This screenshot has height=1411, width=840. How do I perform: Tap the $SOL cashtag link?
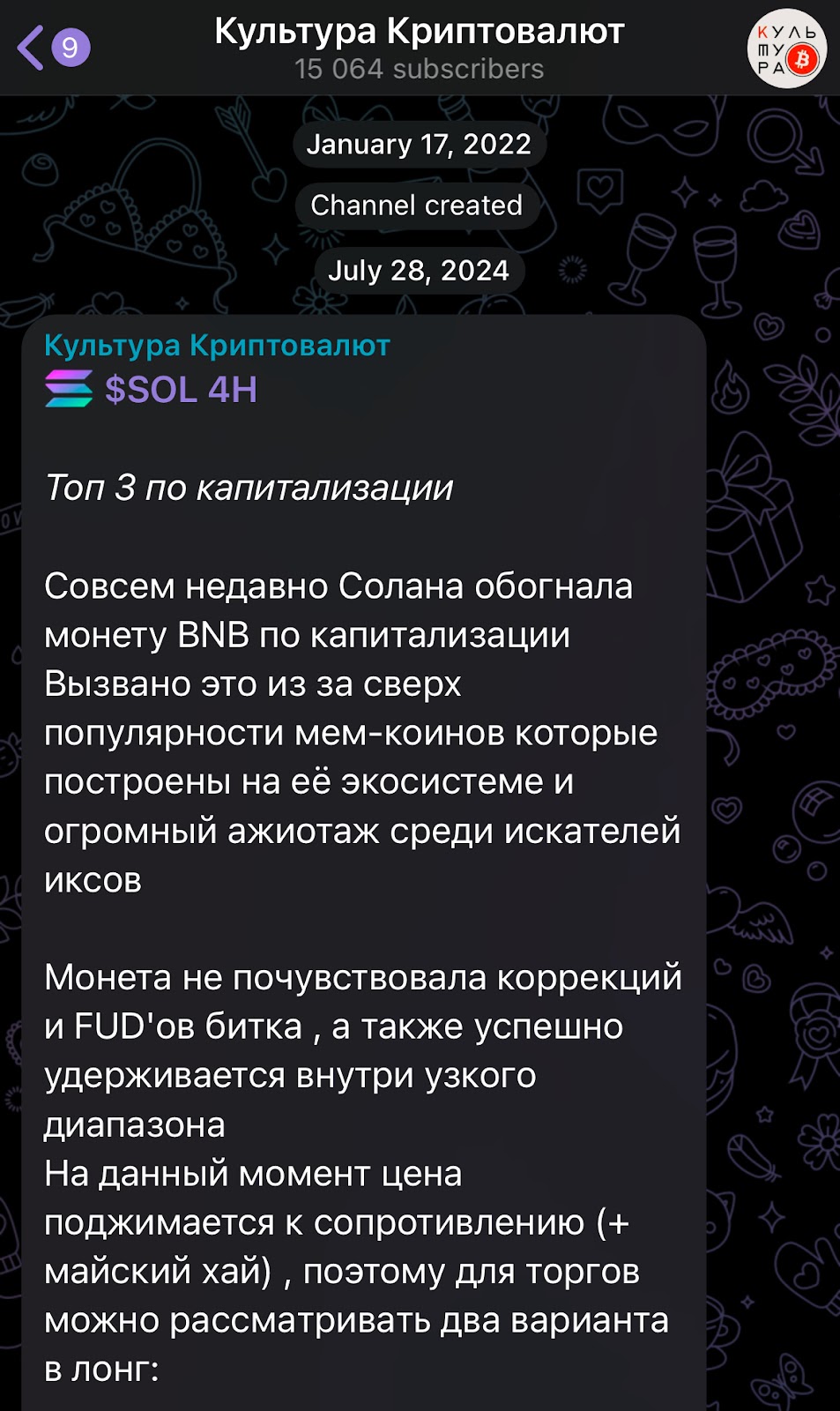tap(151, 390)
